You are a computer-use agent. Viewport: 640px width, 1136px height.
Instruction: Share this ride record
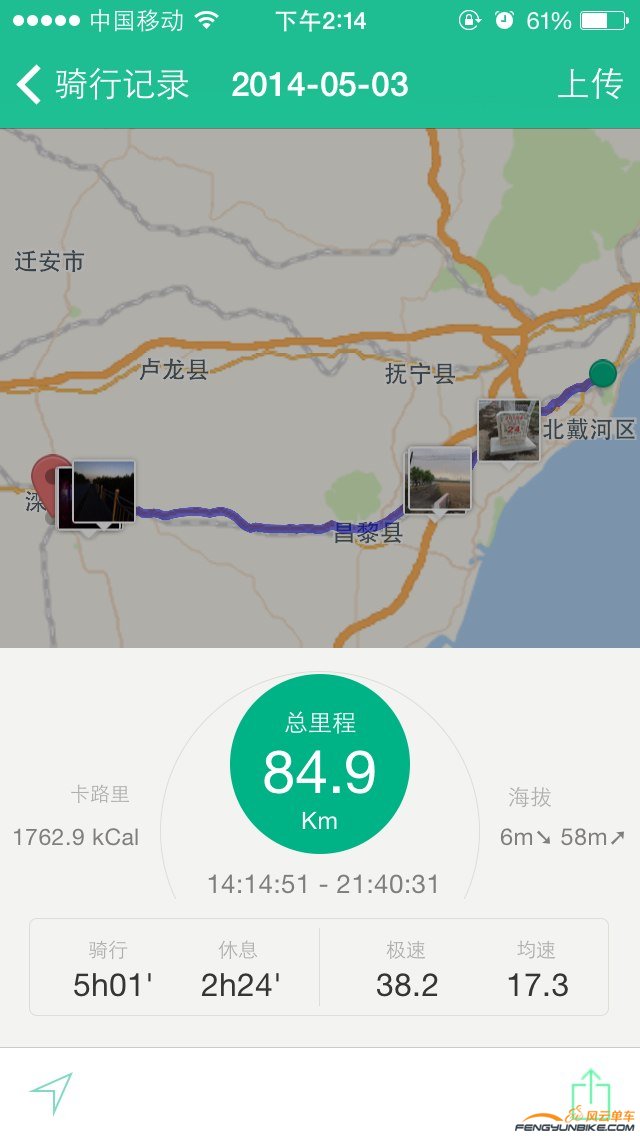point(590,1092)
